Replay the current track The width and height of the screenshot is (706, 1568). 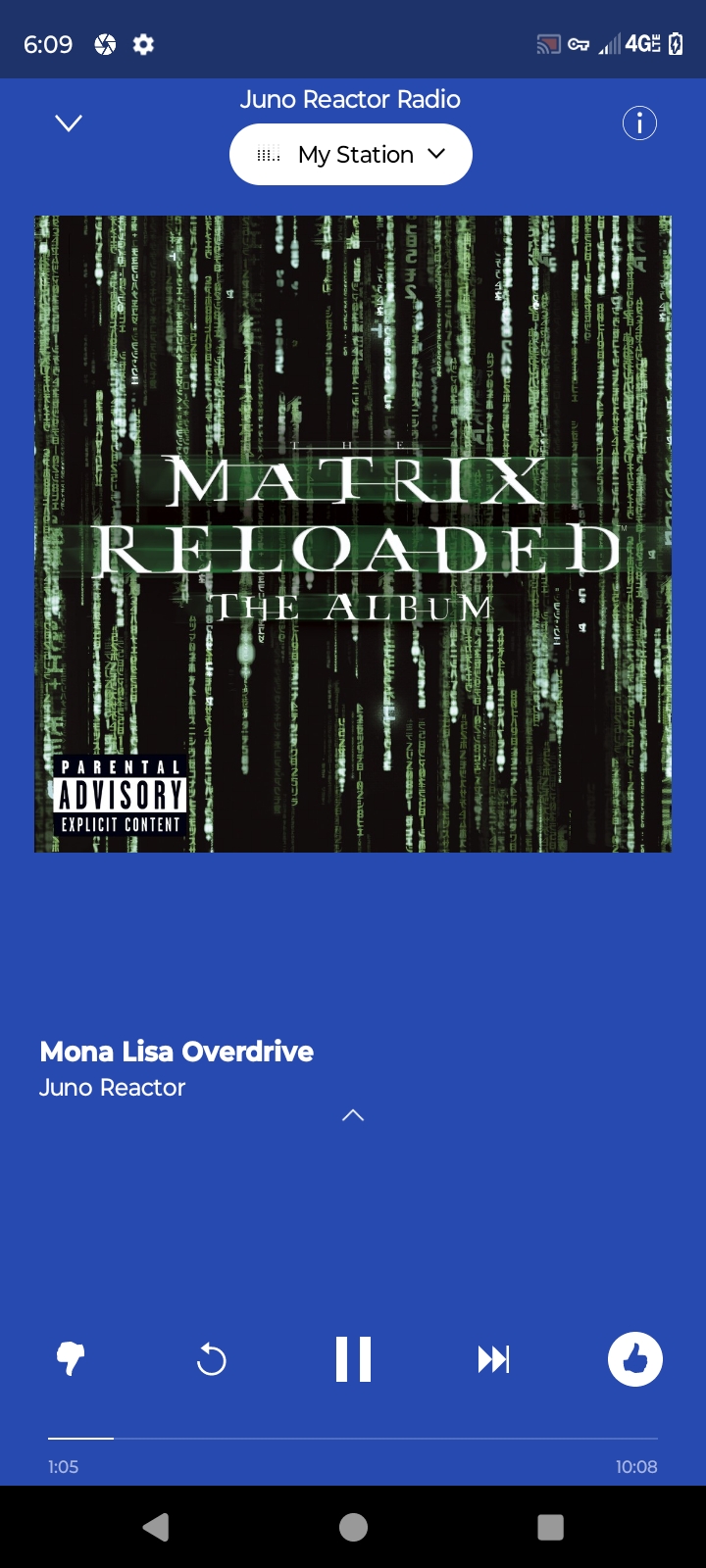211,1359
